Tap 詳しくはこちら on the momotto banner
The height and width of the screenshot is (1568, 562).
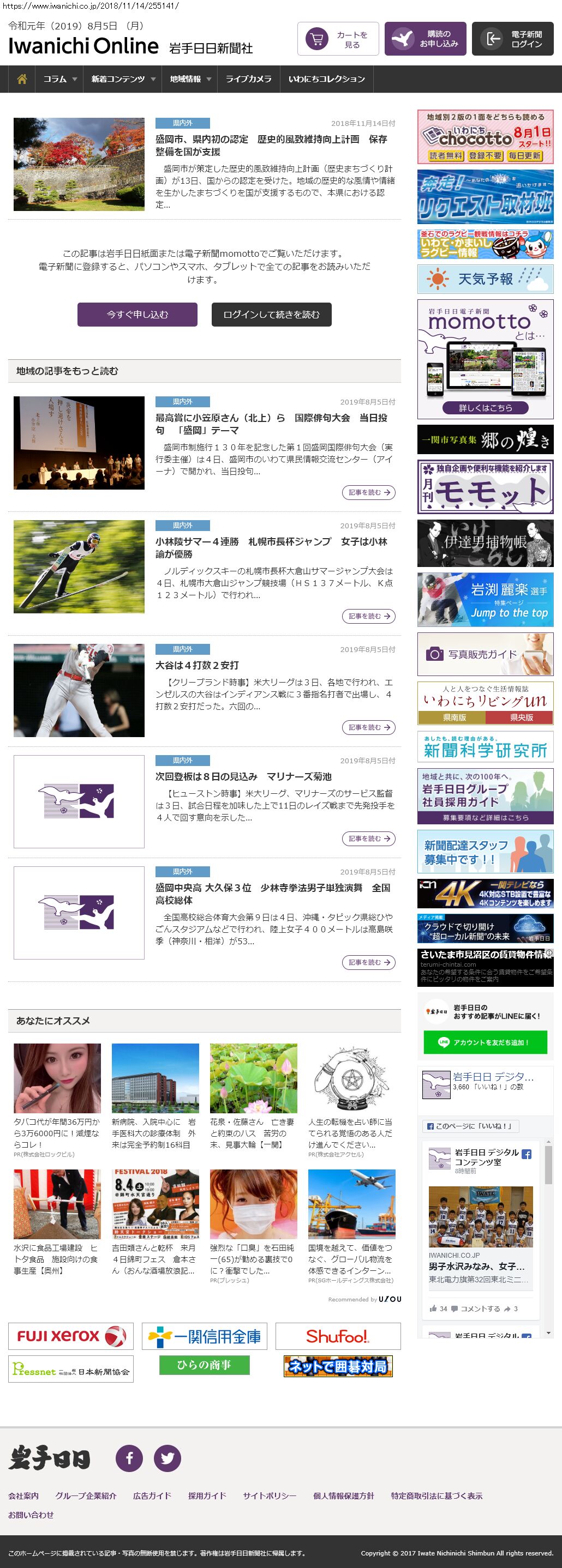pyautogui.click(x=485, y=408)
